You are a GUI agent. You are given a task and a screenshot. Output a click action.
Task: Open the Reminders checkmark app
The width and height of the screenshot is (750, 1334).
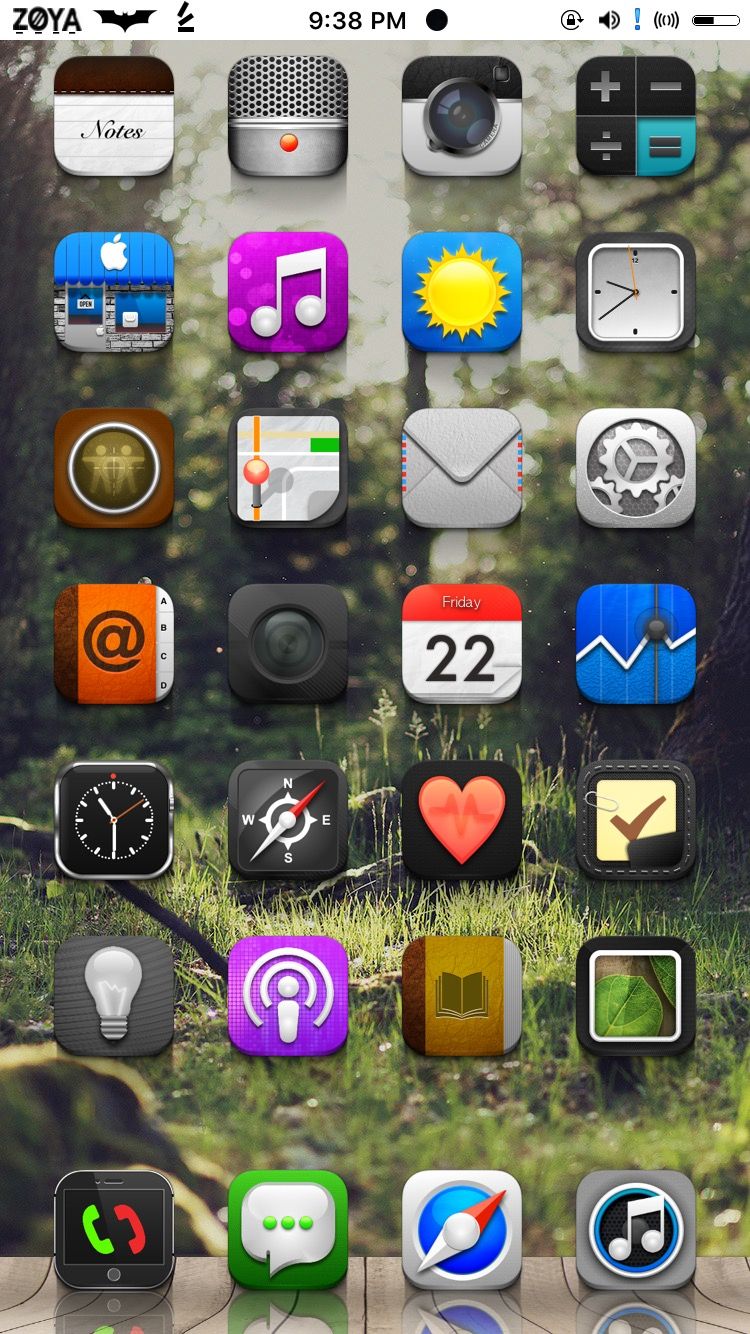point(636,820)
